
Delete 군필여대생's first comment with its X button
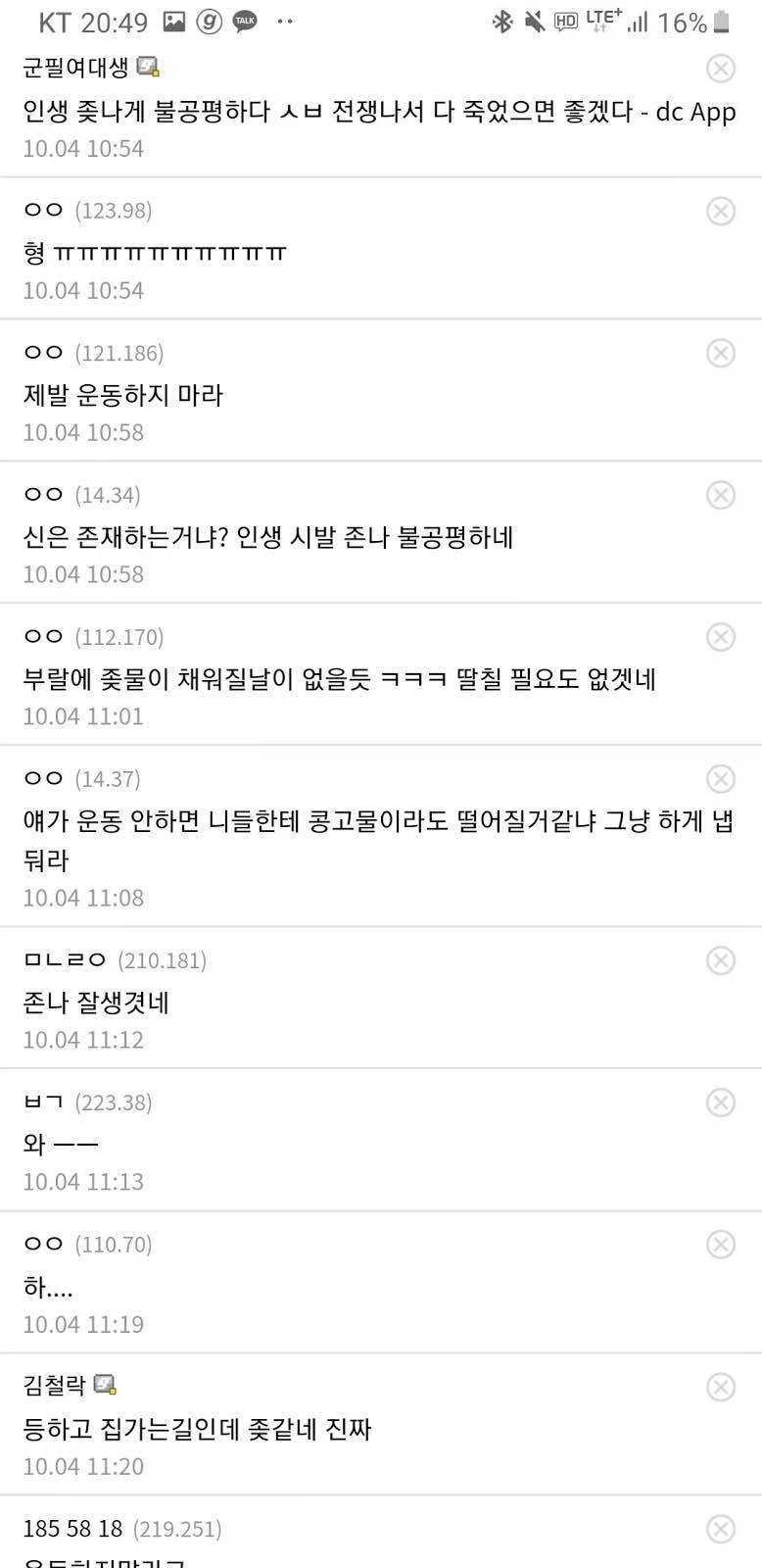point(722,69)
